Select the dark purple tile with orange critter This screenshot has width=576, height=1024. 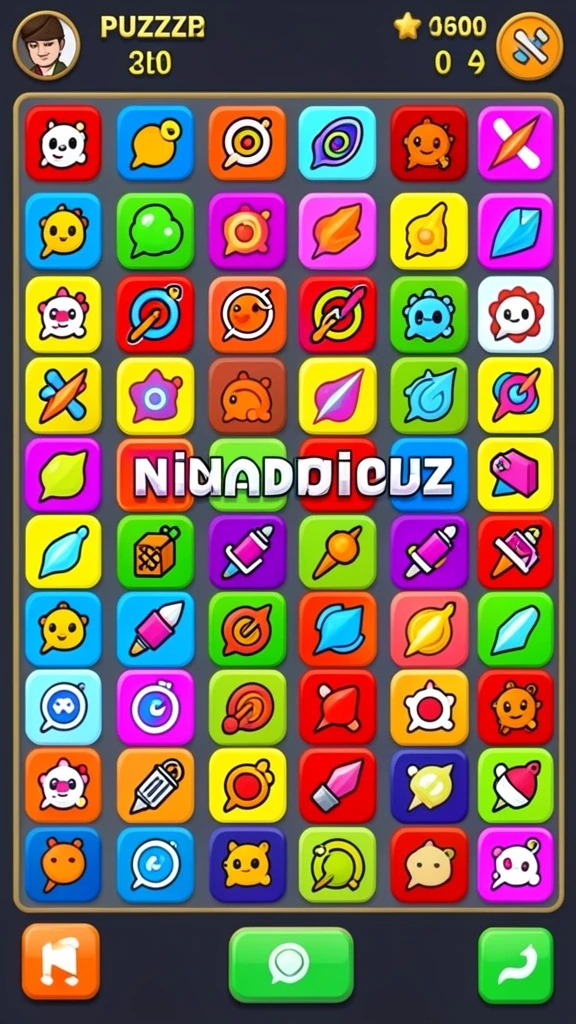coord(248,864)
